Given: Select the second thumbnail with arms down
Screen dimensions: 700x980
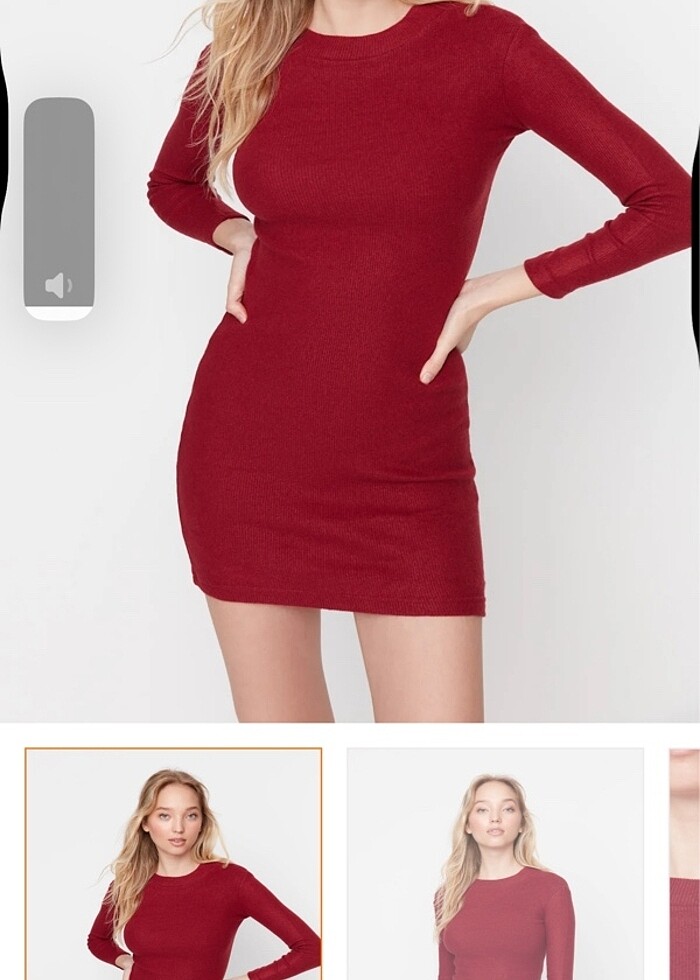Looking at the screenshot, I should [495, 864].
